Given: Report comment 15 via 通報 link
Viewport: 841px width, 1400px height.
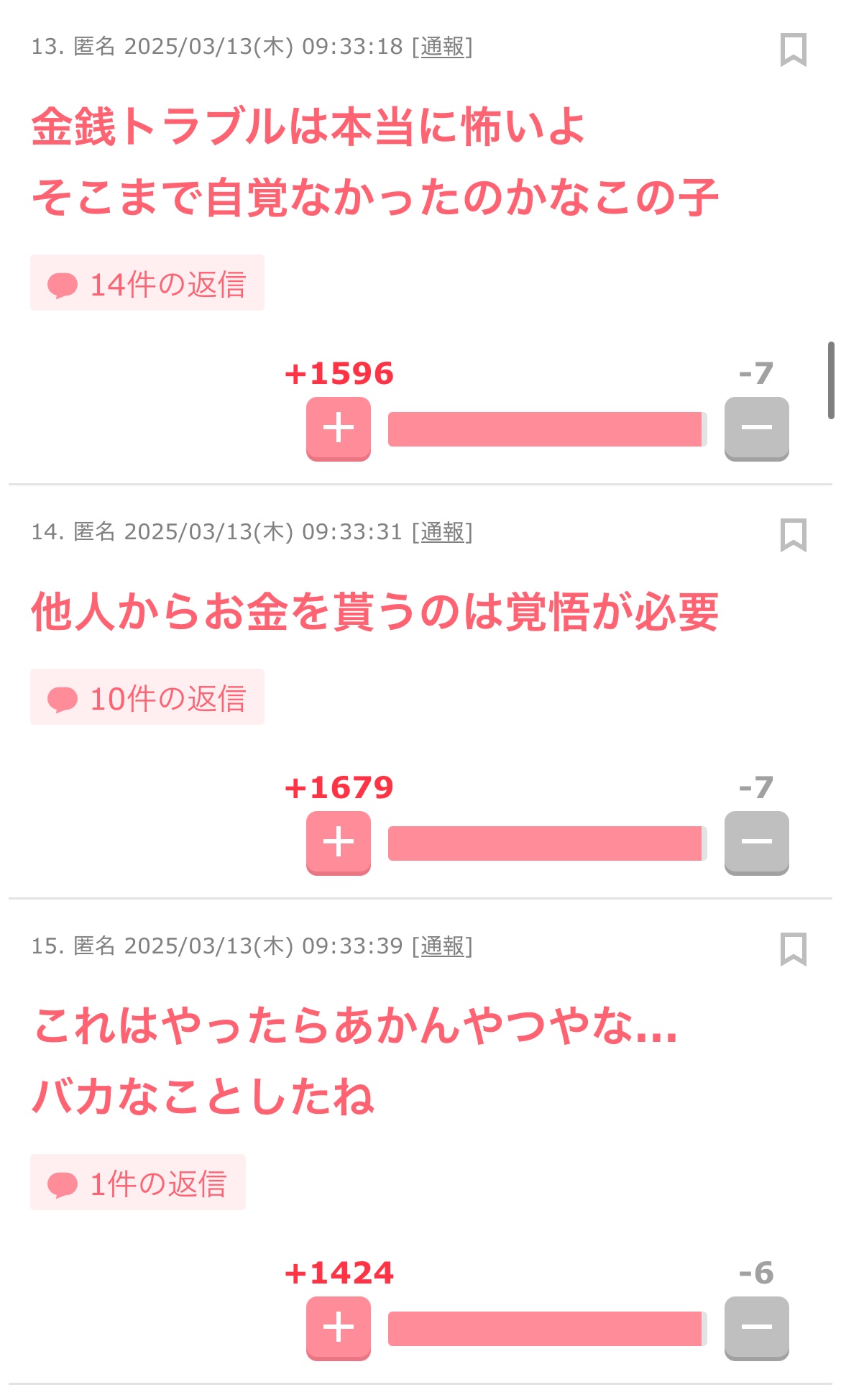Looking at the screenshot, I should click(442, 946).
